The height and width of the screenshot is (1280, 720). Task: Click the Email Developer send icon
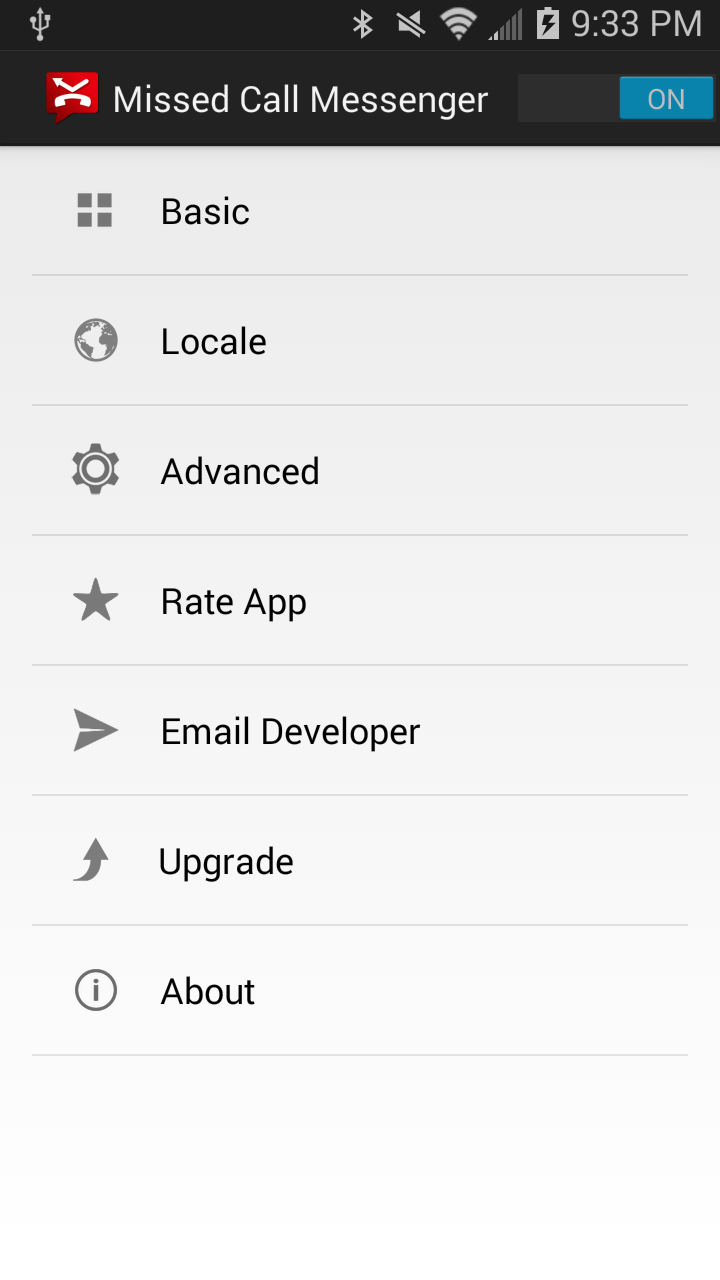pyautogui.click(x=94, y=730)
